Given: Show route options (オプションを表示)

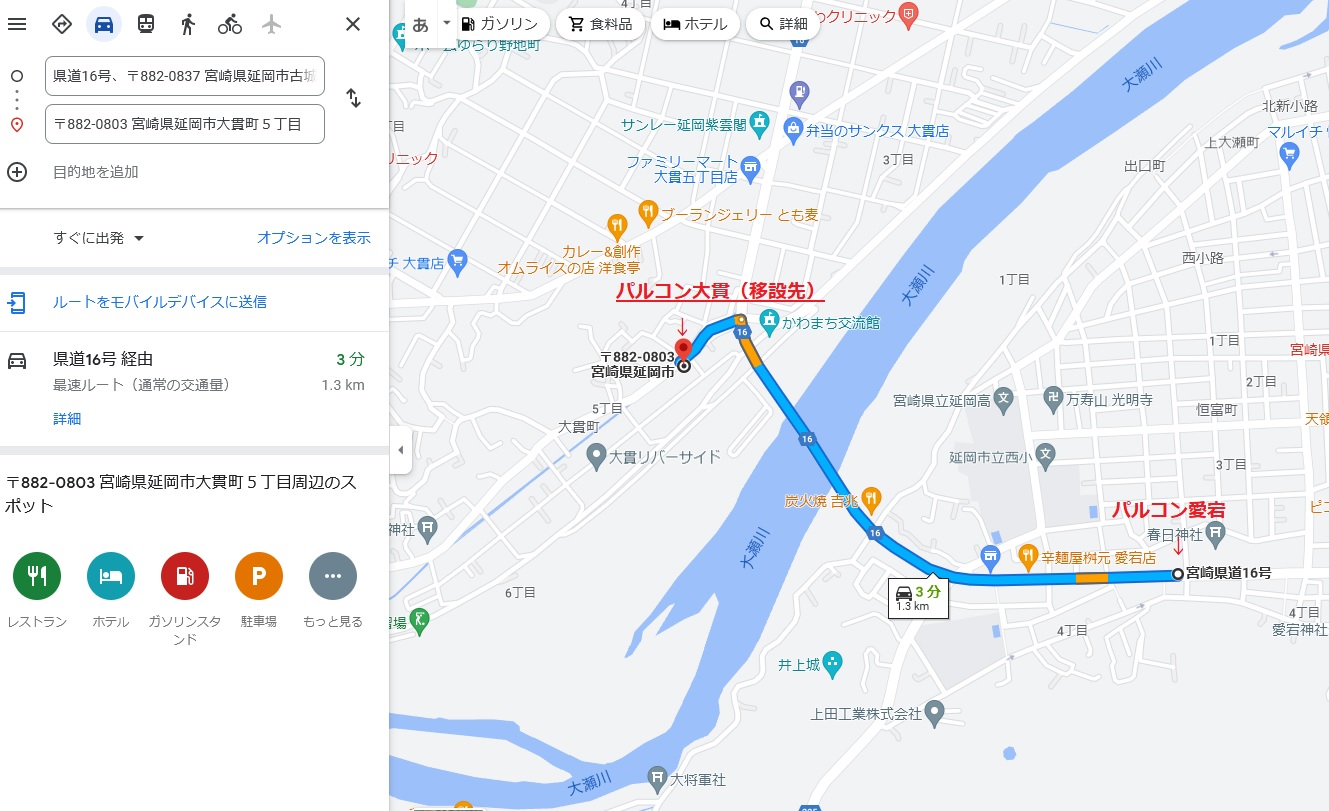Looking at the screenshot, I should point(314,238).
